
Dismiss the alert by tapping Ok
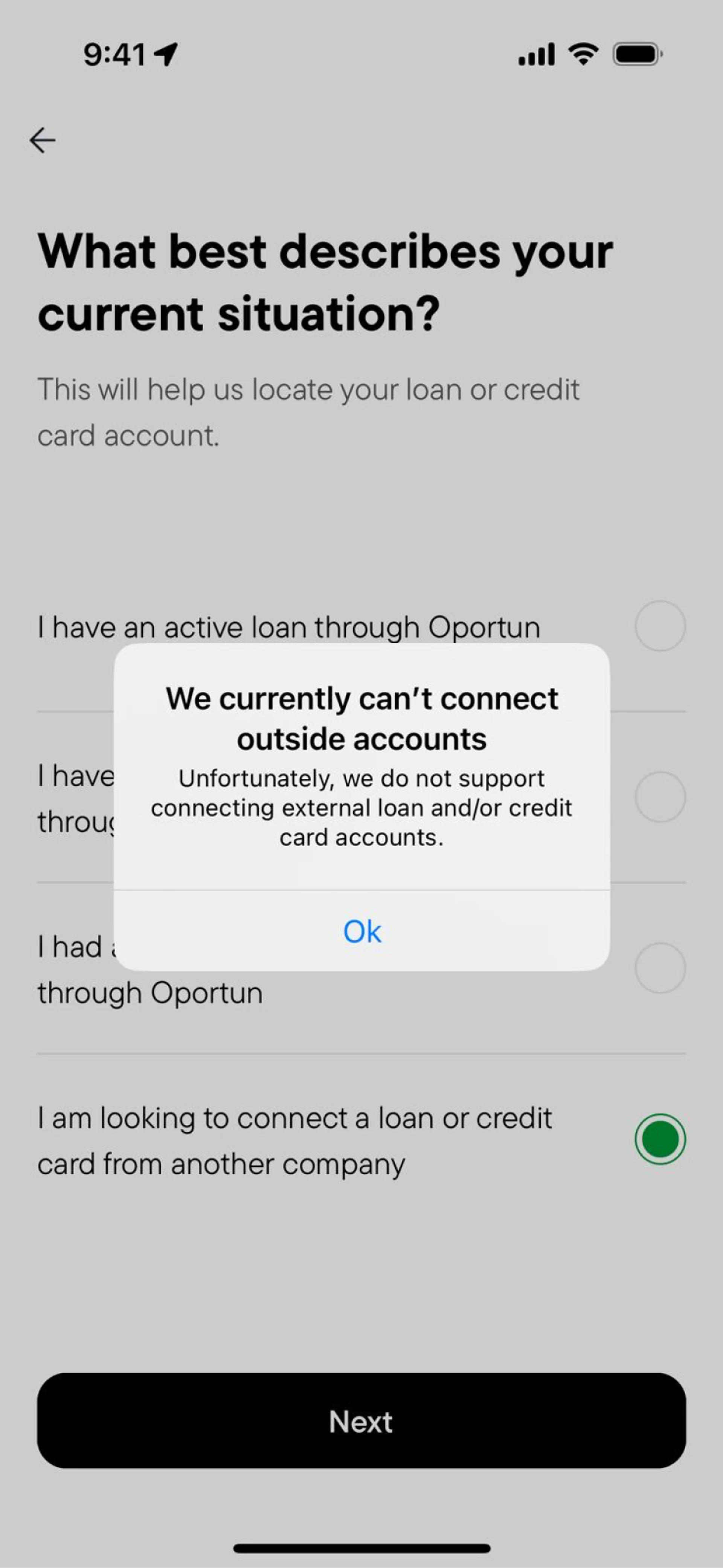pos(361,931)
